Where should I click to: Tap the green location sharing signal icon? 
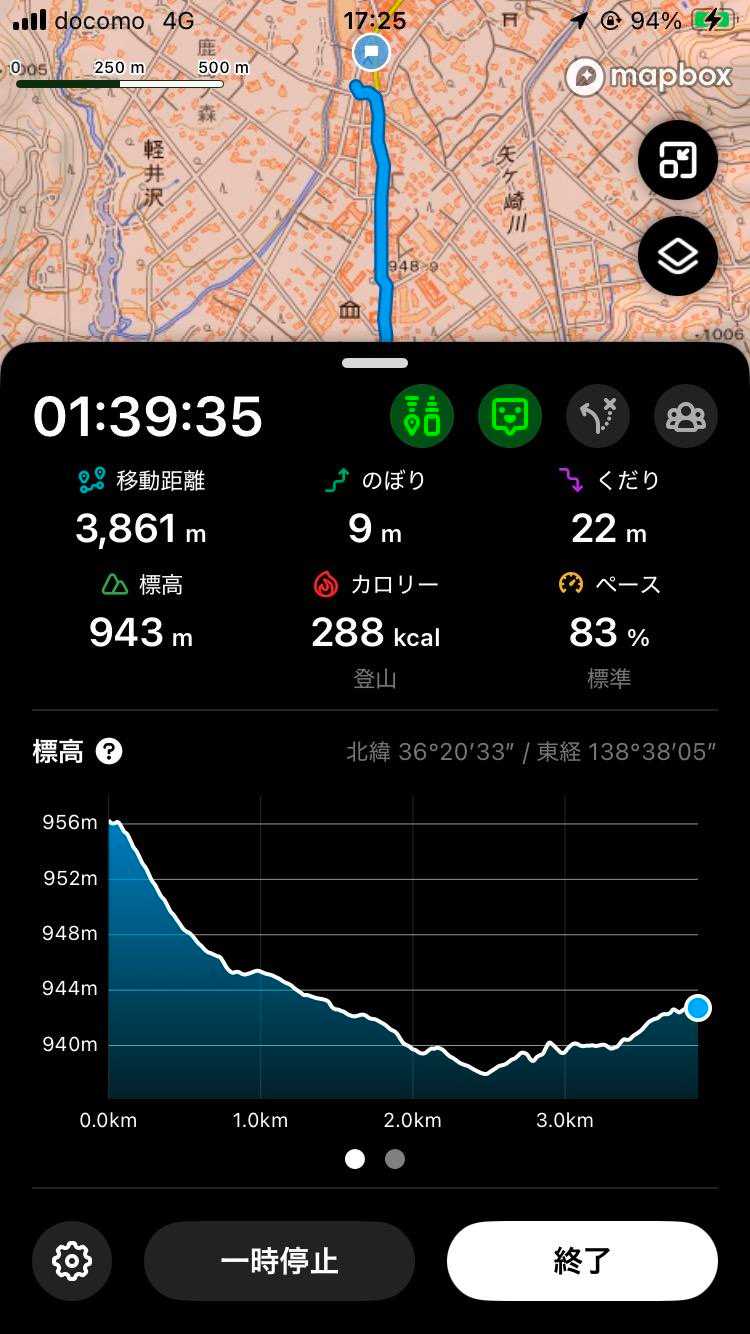tap(422, 415)
